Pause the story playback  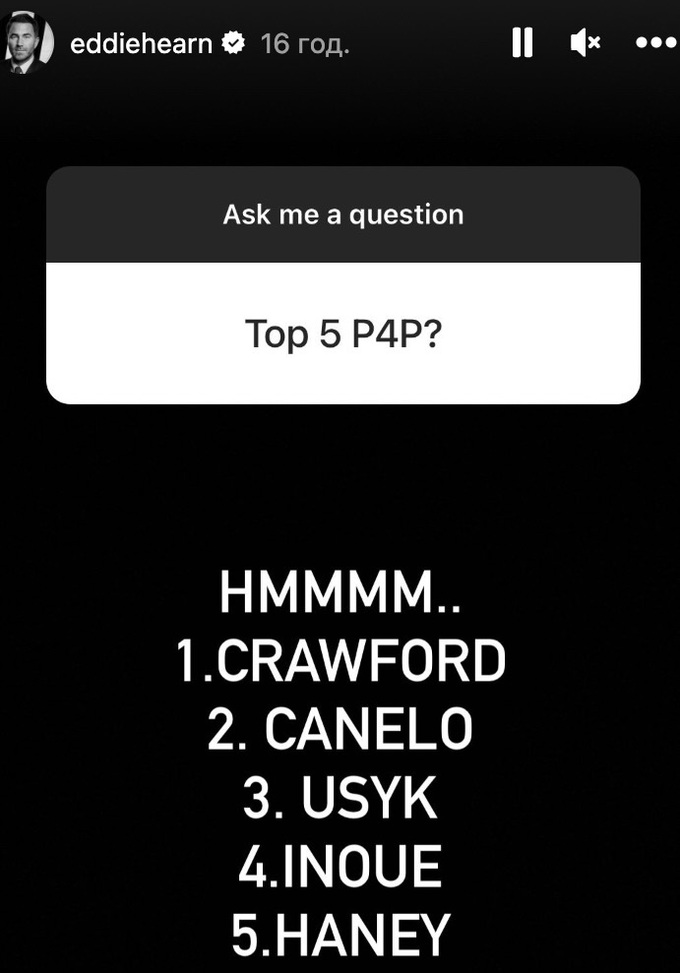pos(522,43)
